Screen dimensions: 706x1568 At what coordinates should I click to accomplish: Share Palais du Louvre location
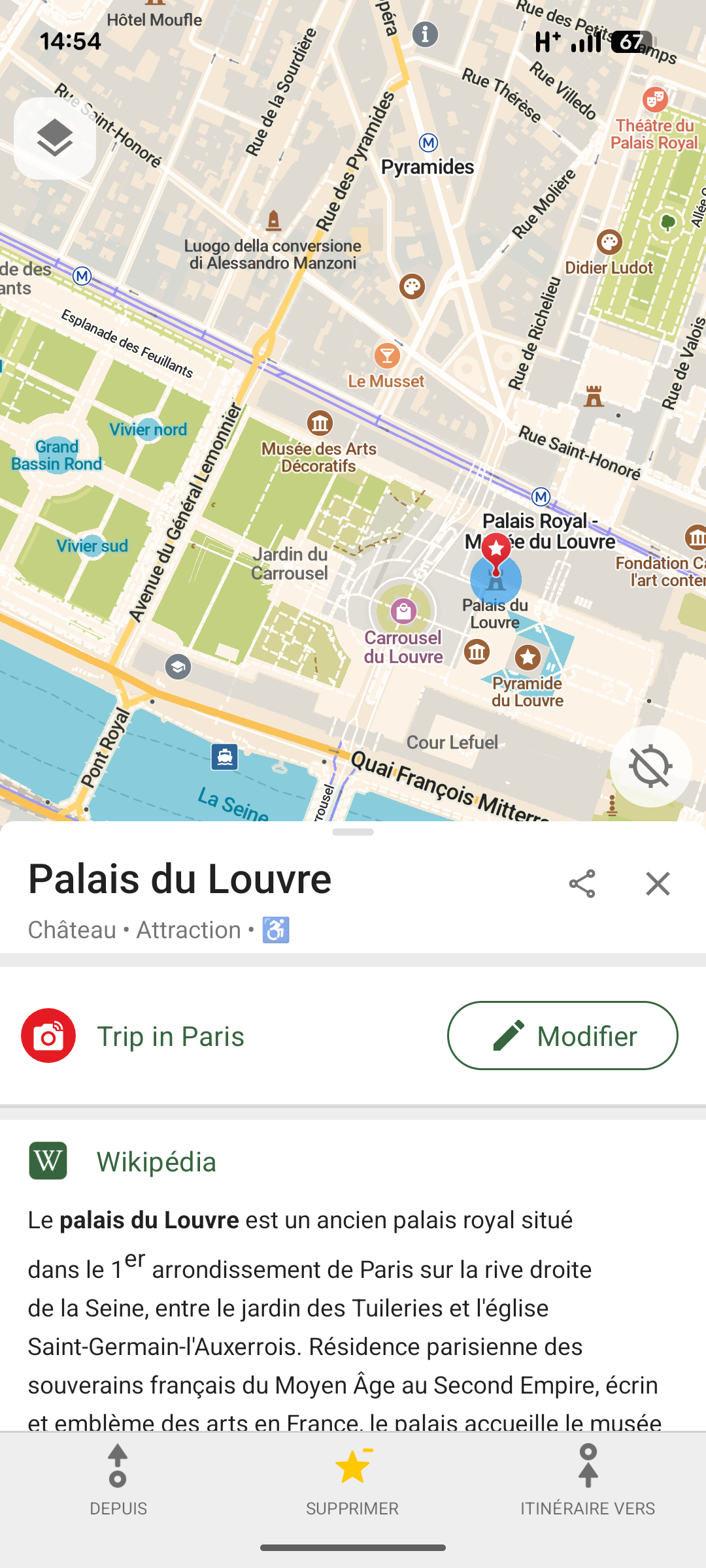tap(582, 883)
